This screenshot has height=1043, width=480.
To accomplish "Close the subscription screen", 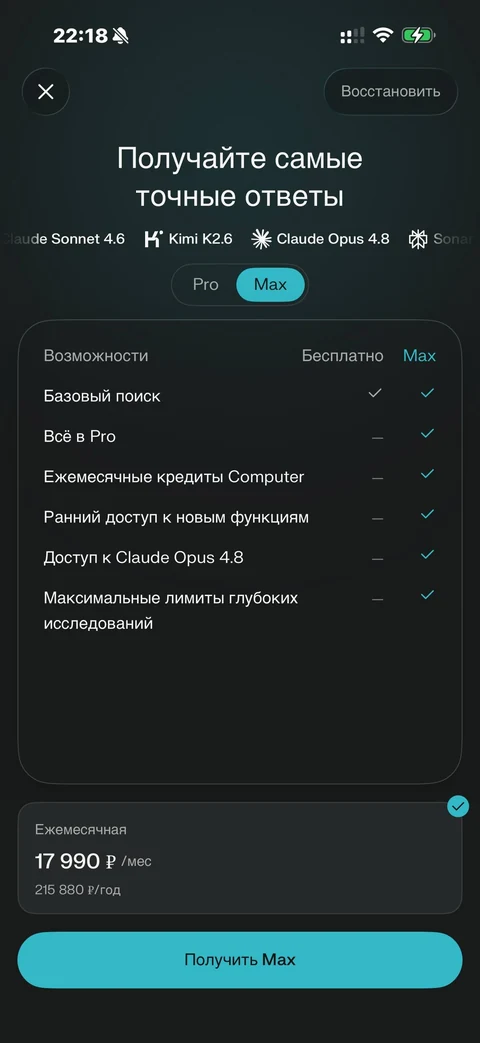I will click(x=46, y=92).
